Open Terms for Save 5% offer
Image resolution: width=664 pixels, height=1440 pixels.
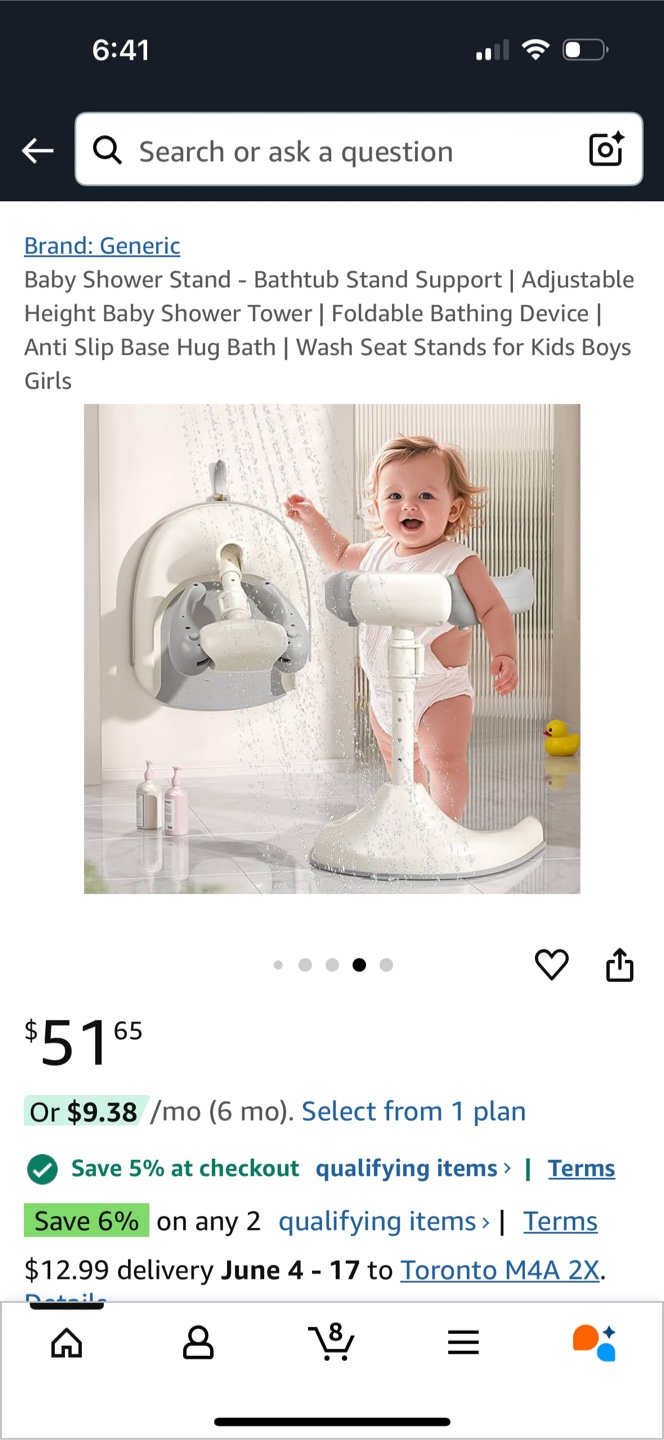[581, 1169]
